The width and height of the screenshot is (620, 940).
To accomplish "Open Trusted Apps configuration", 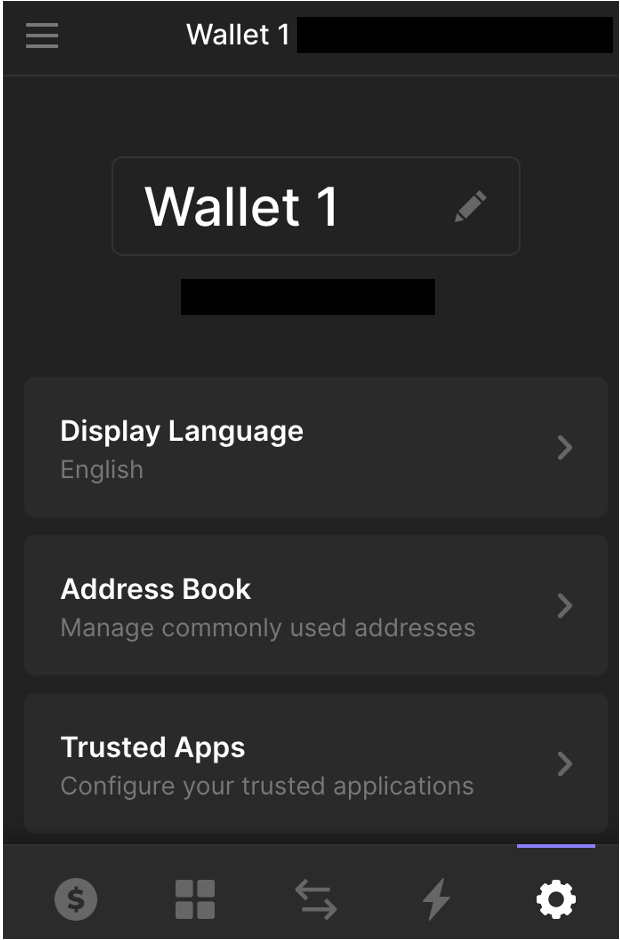I will click(315, 763).
